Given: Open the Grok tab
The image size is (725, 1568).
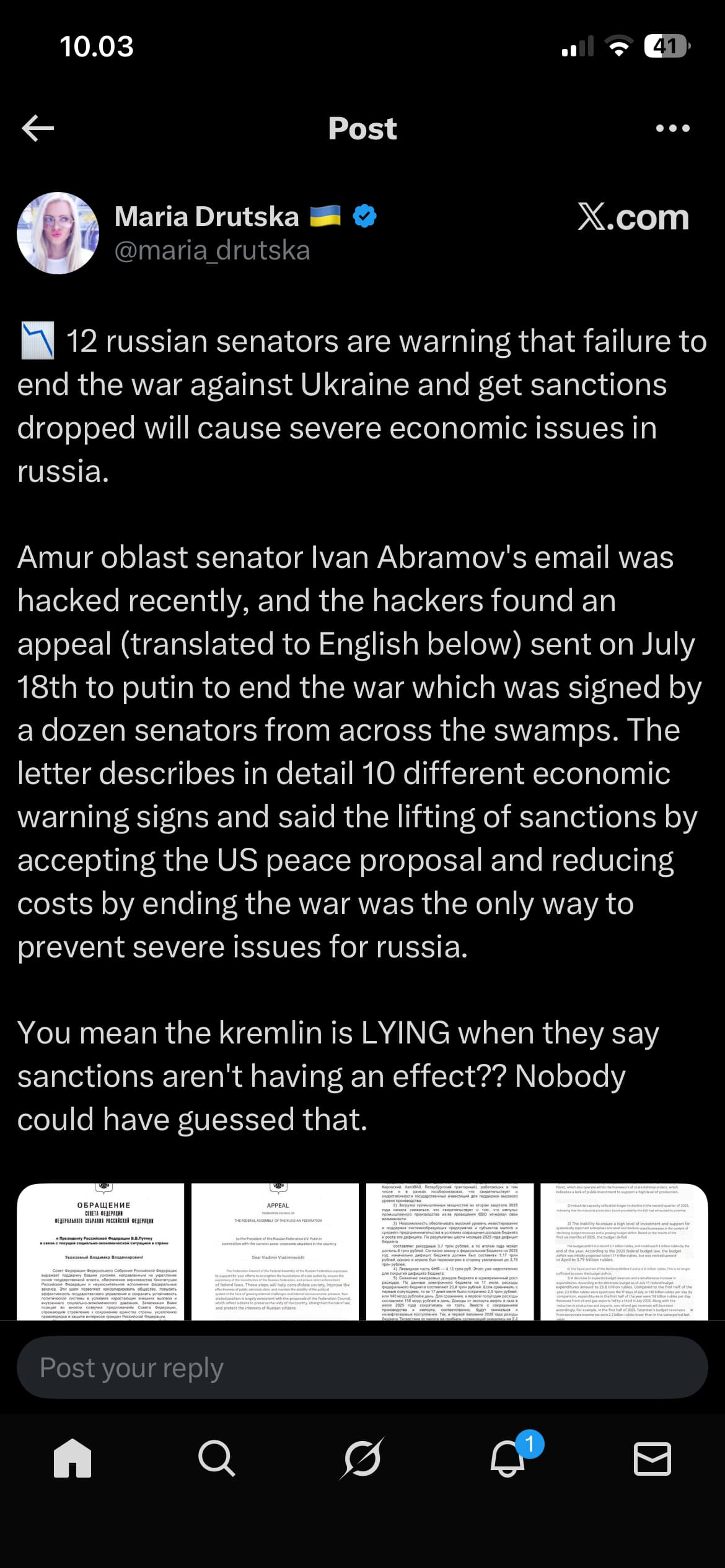Looking at the screenshot, I should coord(362,1458).
